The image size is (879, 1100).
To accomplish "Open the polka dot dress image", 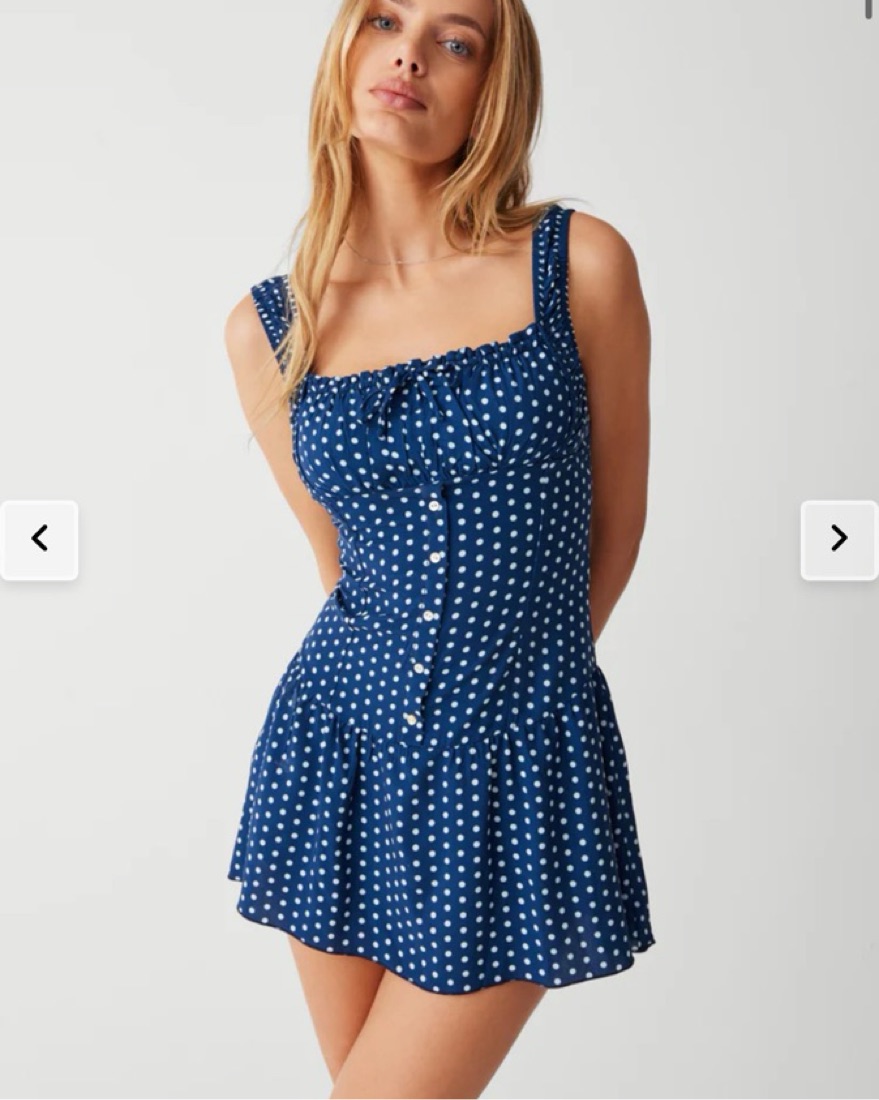I will coord(440,650).
